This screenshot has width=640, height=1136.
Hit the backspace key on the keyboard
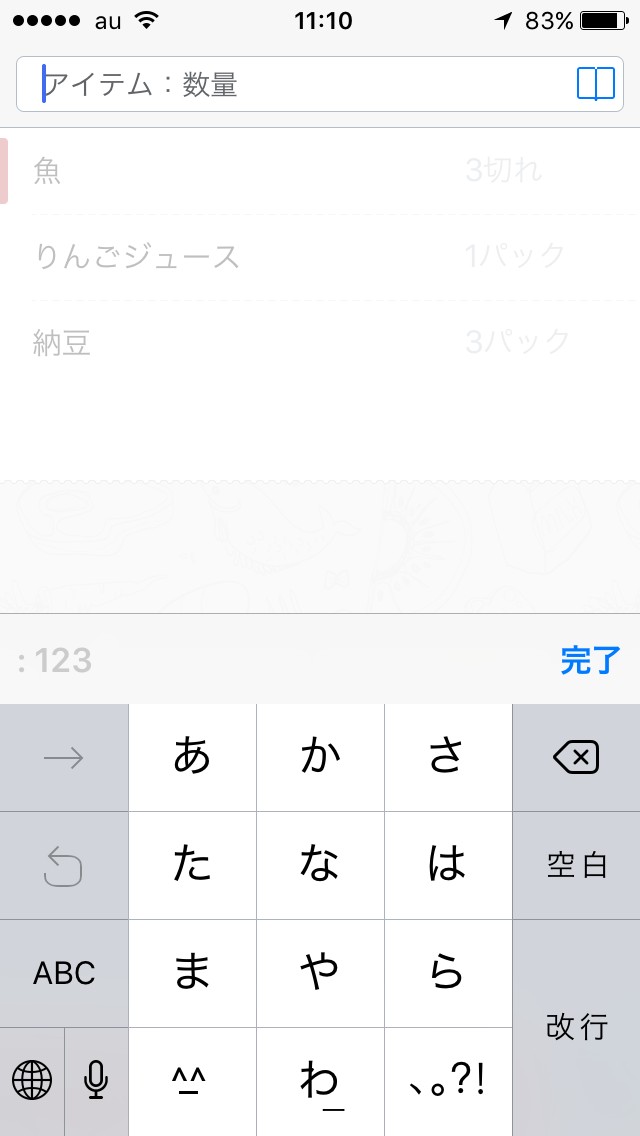click(576, 758)
